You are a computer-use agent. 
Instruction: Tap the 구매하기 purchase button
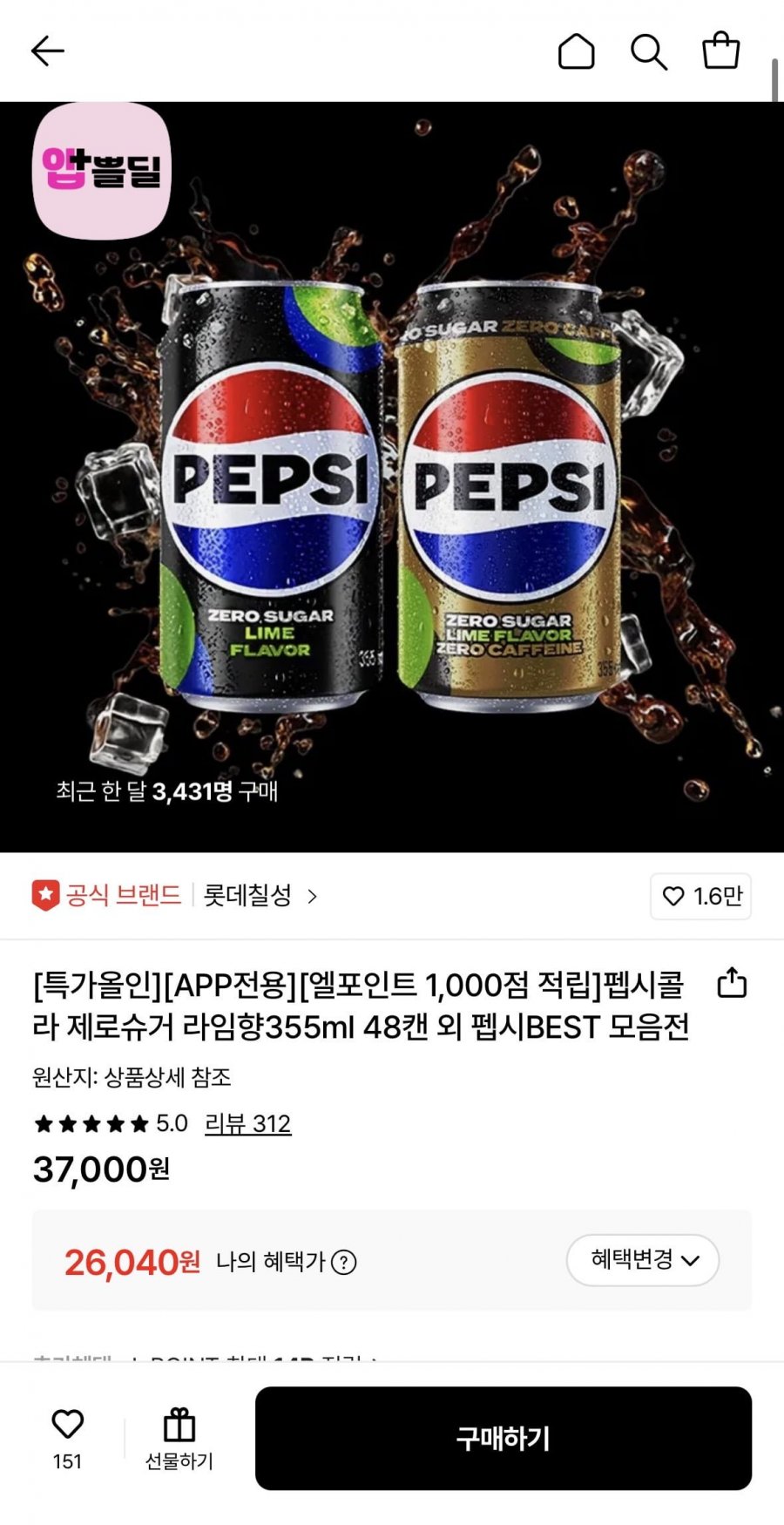[x=503, y=1439]
